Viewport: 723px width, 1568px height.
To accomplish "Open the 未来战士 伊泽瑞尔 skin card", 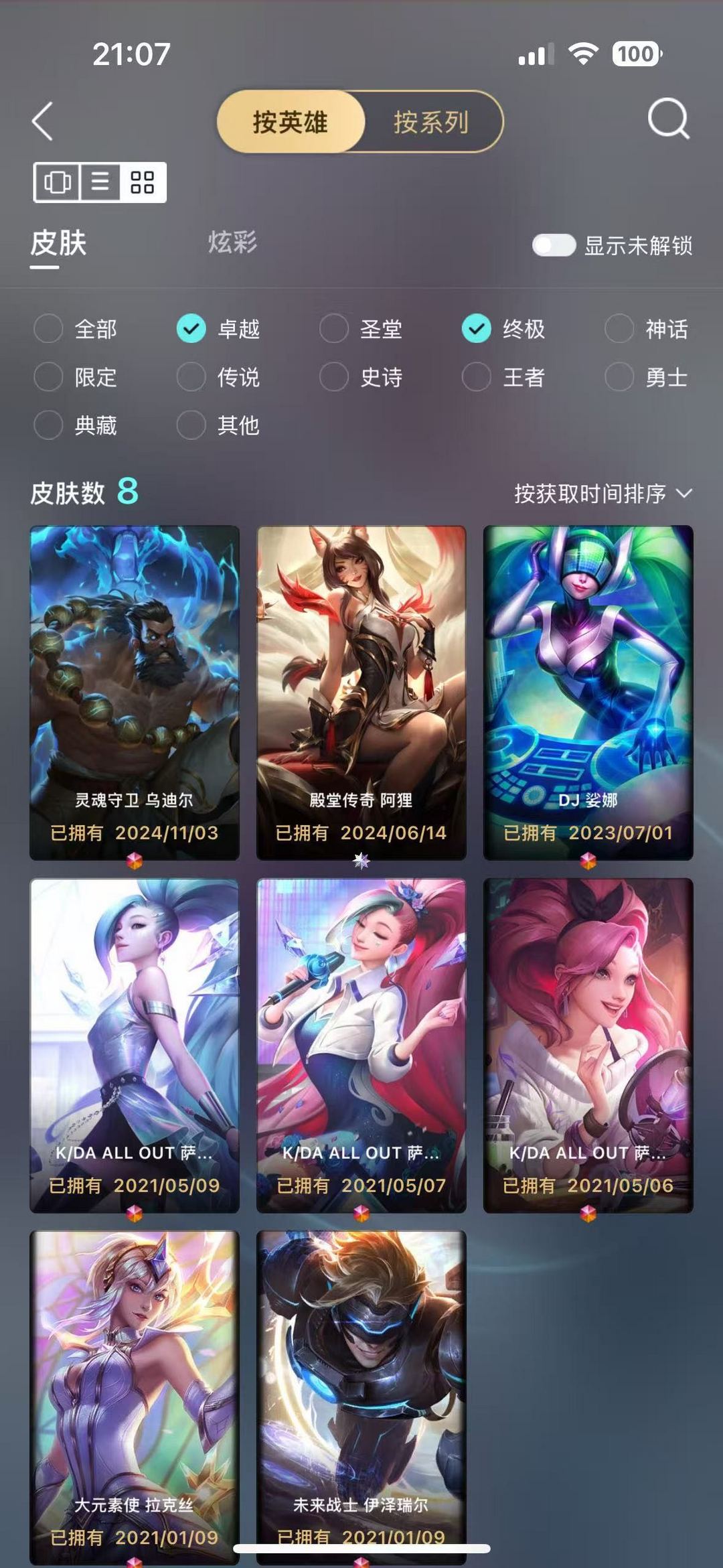I will (361, 1397).
